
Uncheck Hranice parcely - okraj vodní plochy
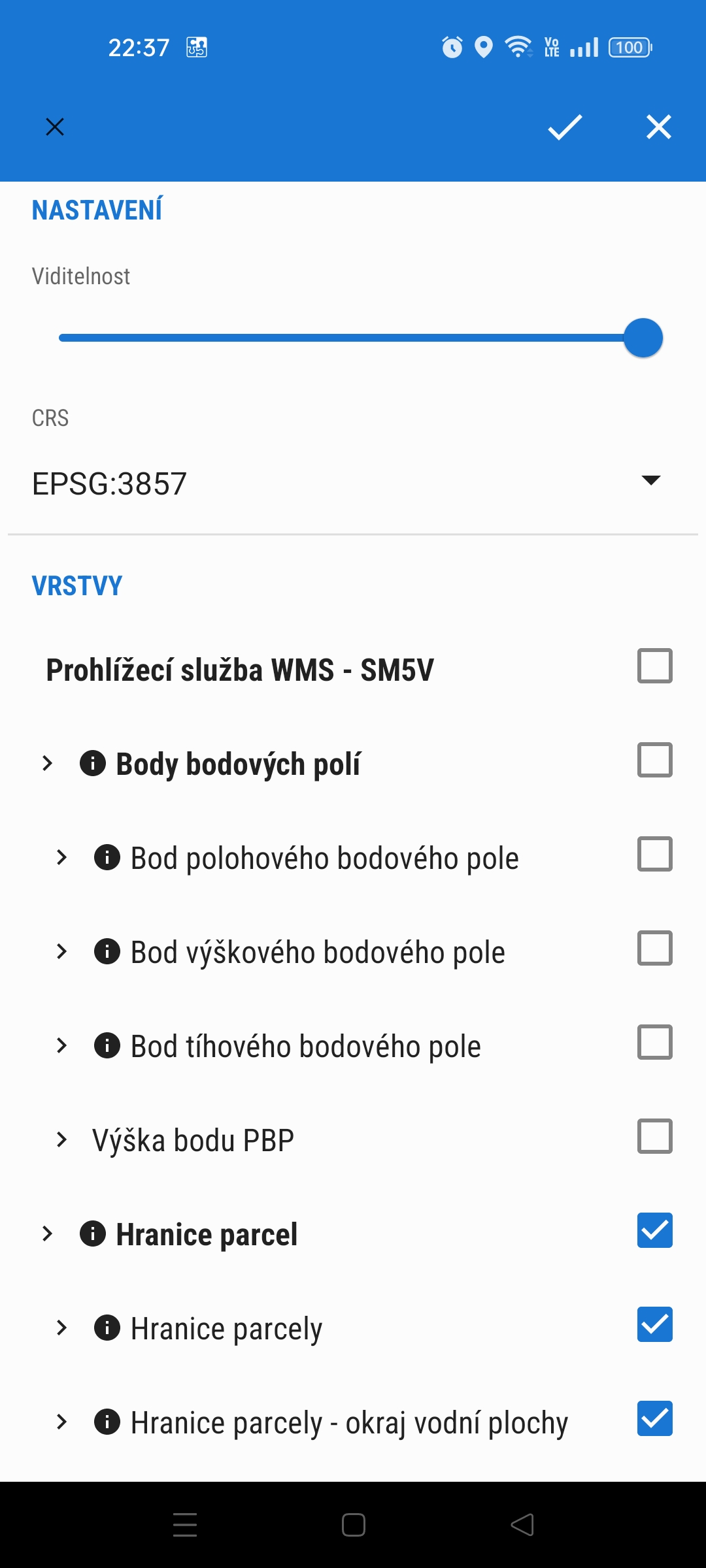(654, 1418)
